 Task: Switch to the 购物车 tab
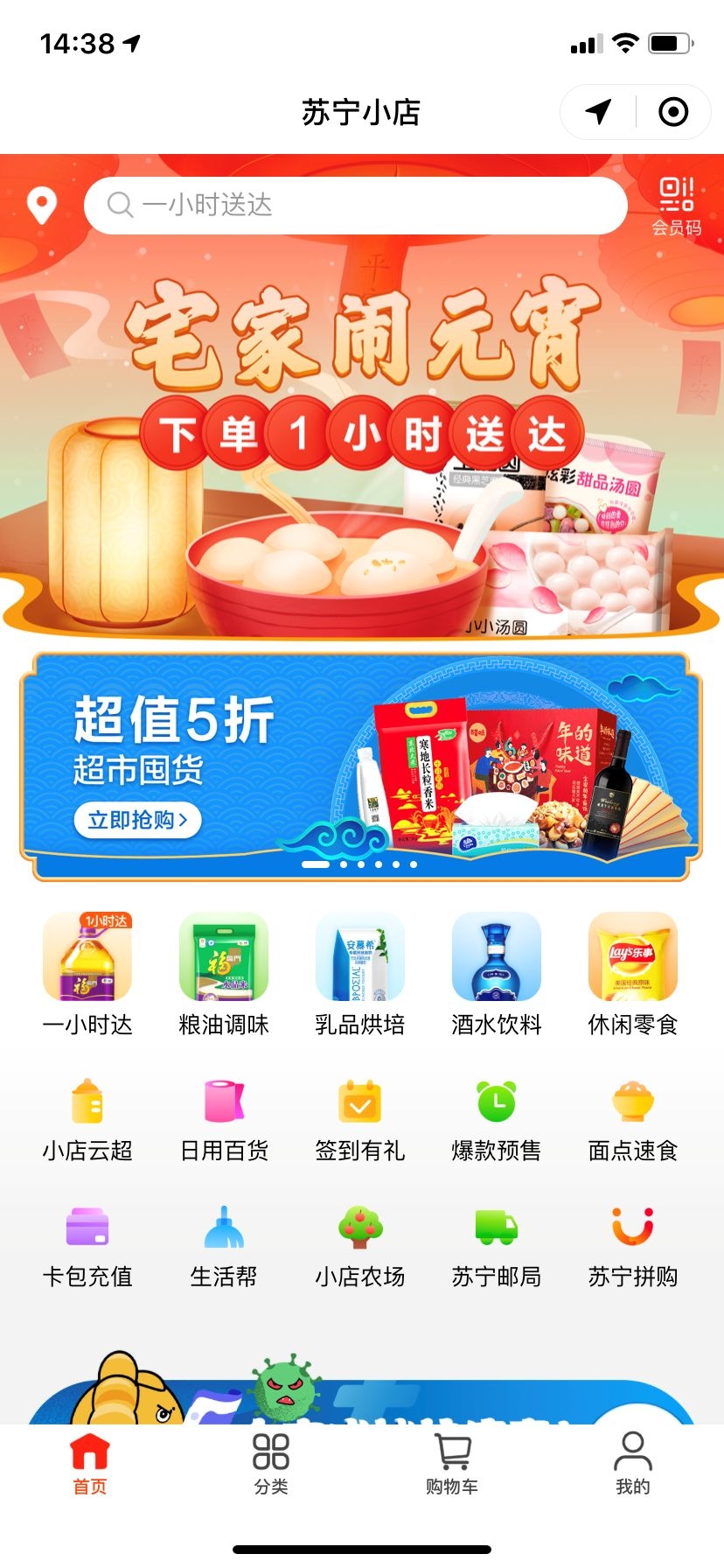[x=452, y=1463]
